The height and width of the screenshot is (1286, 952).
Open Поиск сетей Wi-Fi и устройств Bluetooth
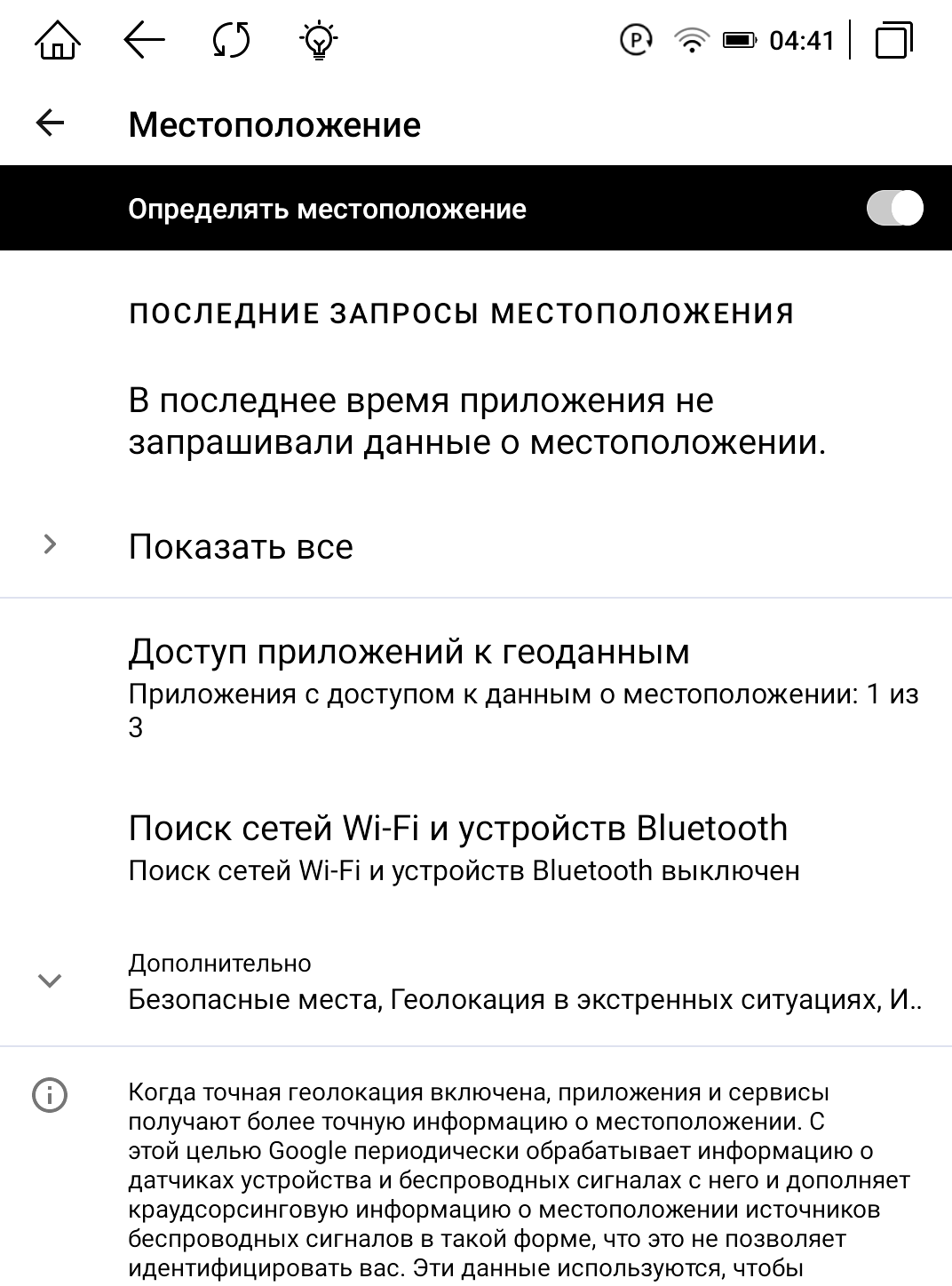click(x=457, y=829)
